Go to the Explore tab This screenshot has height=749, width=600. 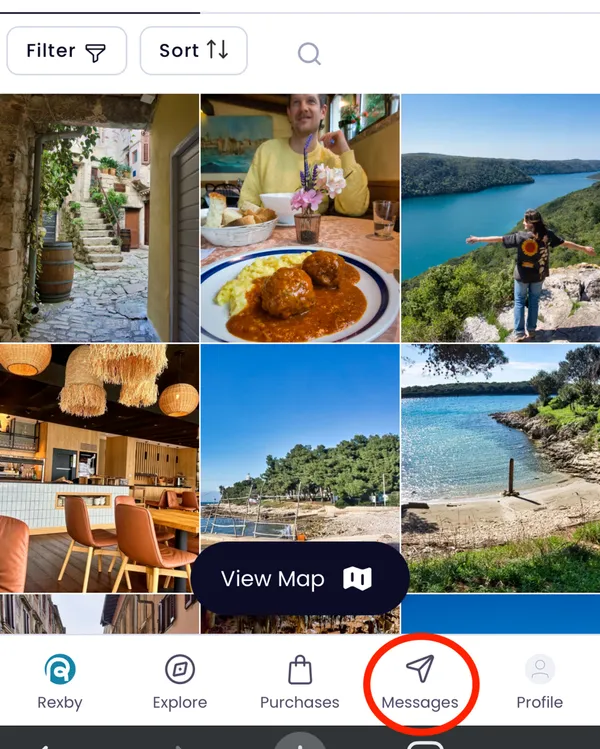click(x=180, y=683)
